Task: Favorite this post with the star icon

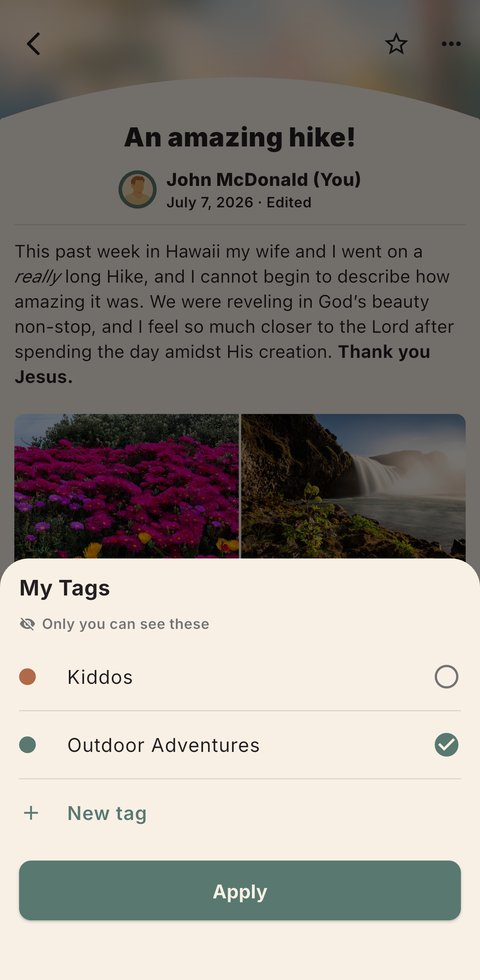Action: point(396,44)
